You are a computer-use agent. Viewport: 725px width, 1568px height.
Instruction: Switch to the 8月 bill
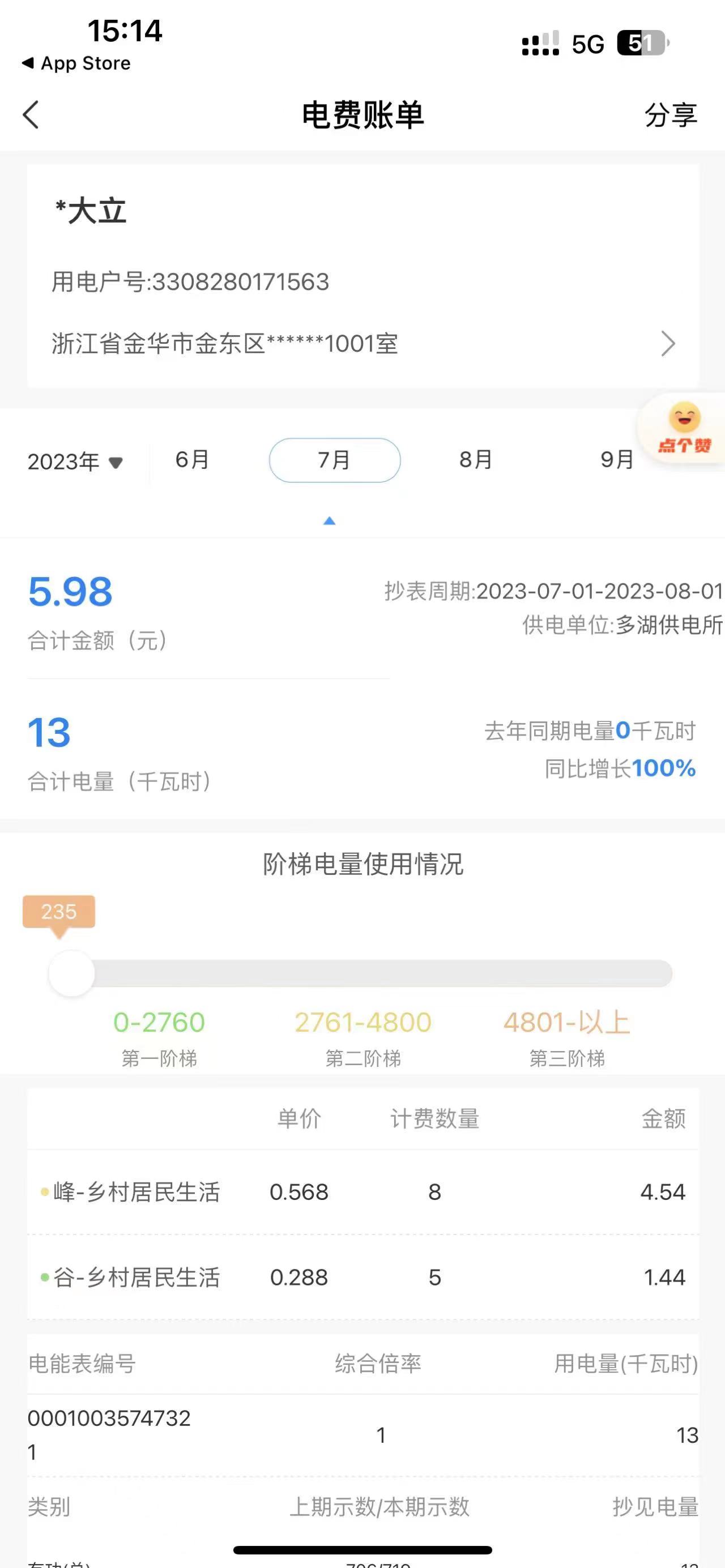475,460
